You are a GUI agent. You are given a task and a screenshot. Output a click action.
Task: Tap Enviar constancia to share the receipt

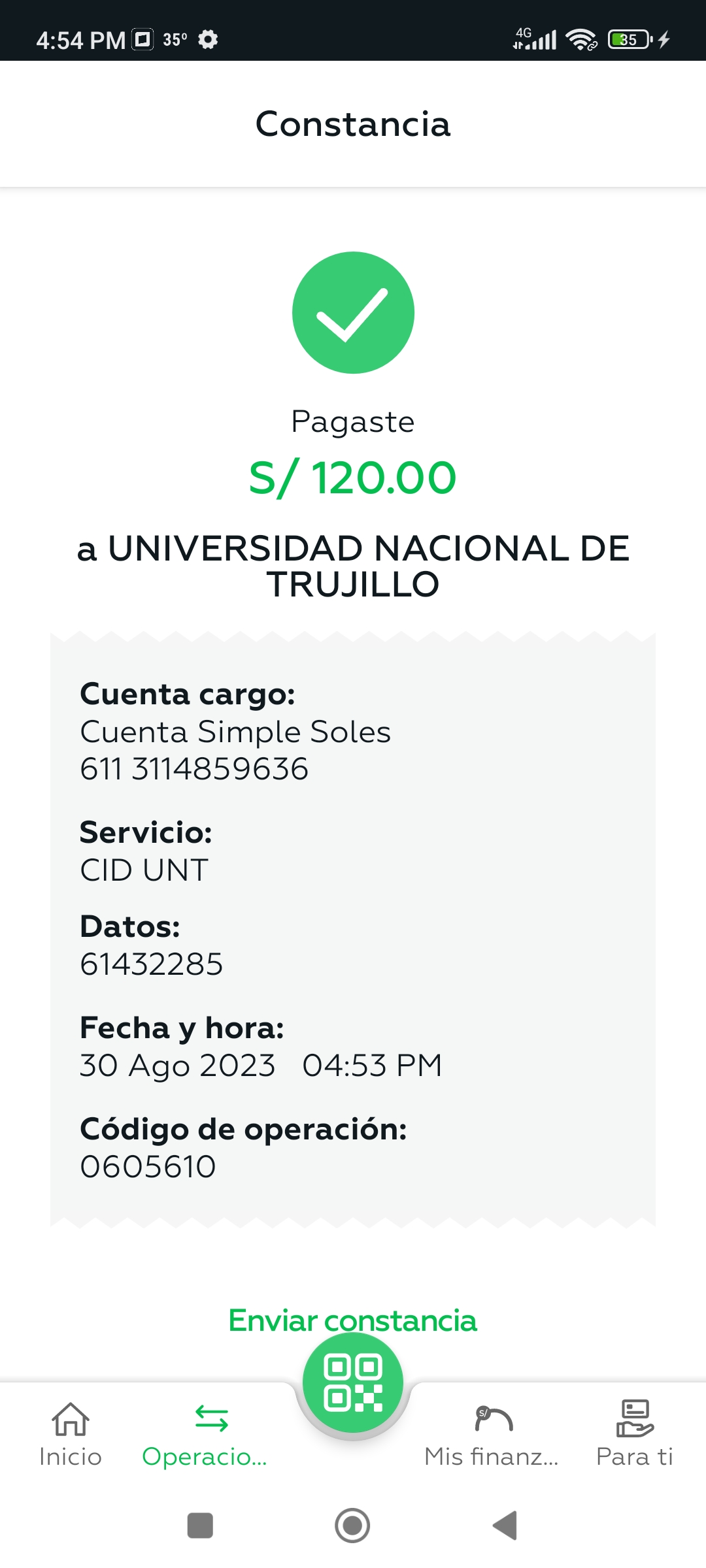[x=352, y=1320]
